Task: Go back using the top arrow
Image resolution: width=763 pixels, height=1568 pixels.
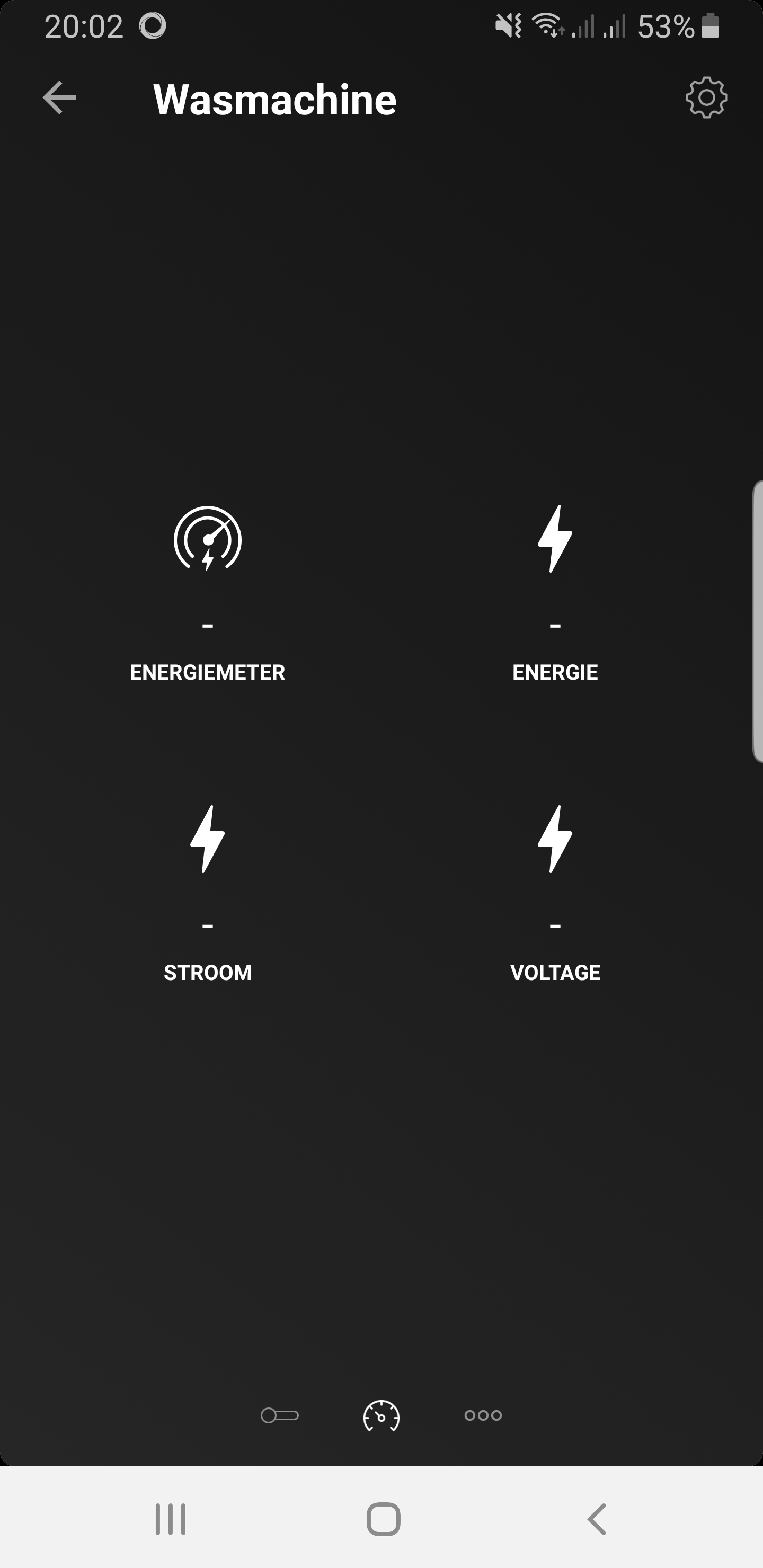Action: point(59,98)
